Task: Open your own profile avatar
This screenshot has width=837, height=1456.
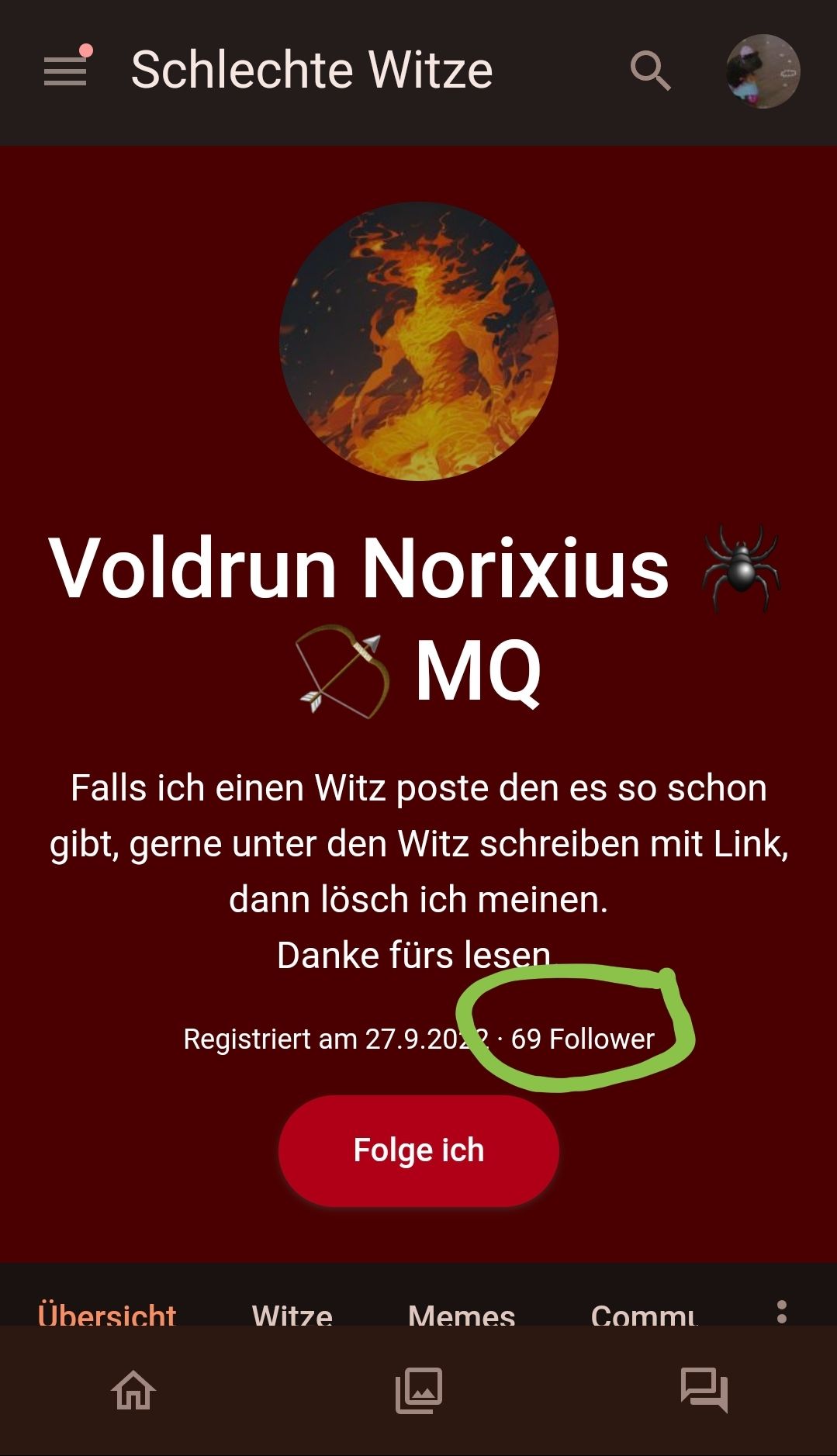Action: 763,71
